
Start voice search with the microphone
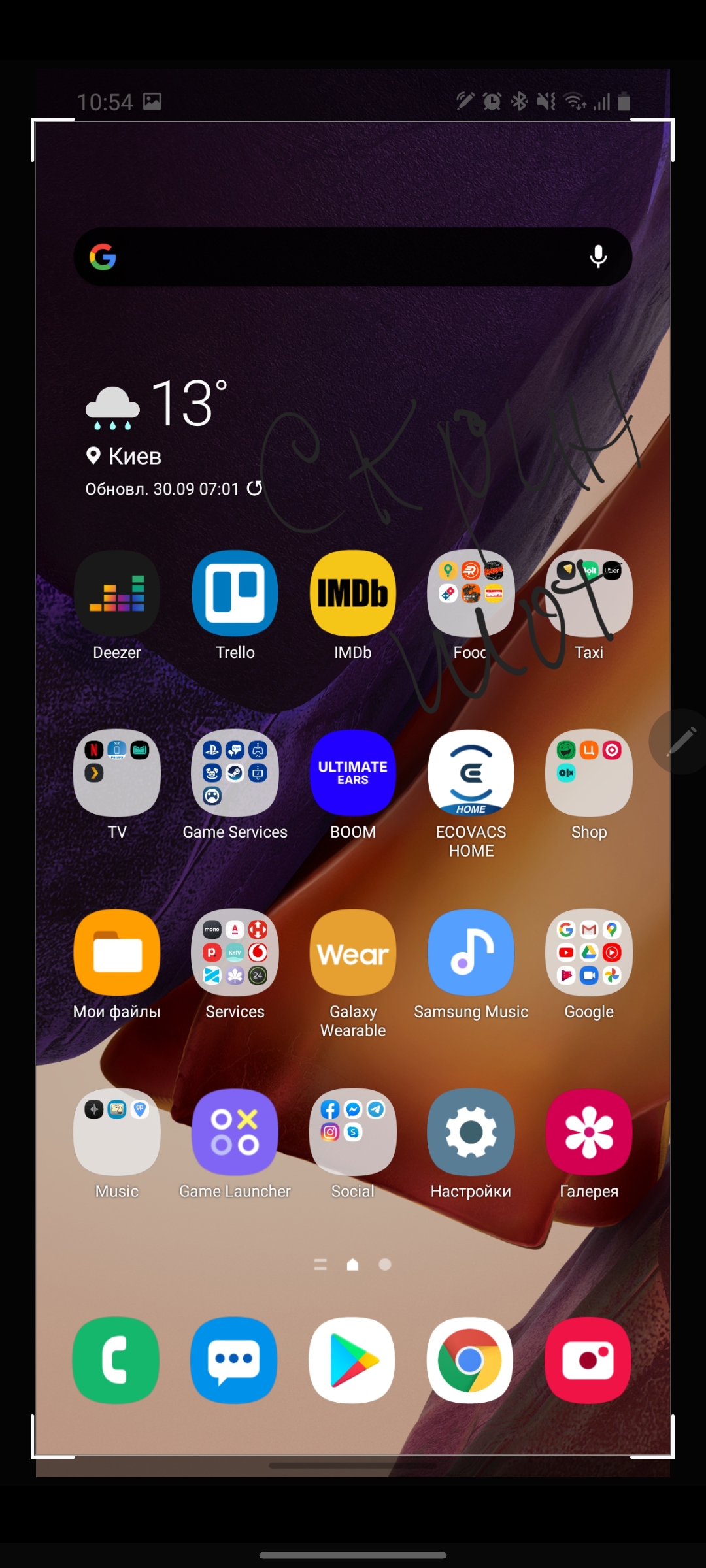[x=597, y=257]
